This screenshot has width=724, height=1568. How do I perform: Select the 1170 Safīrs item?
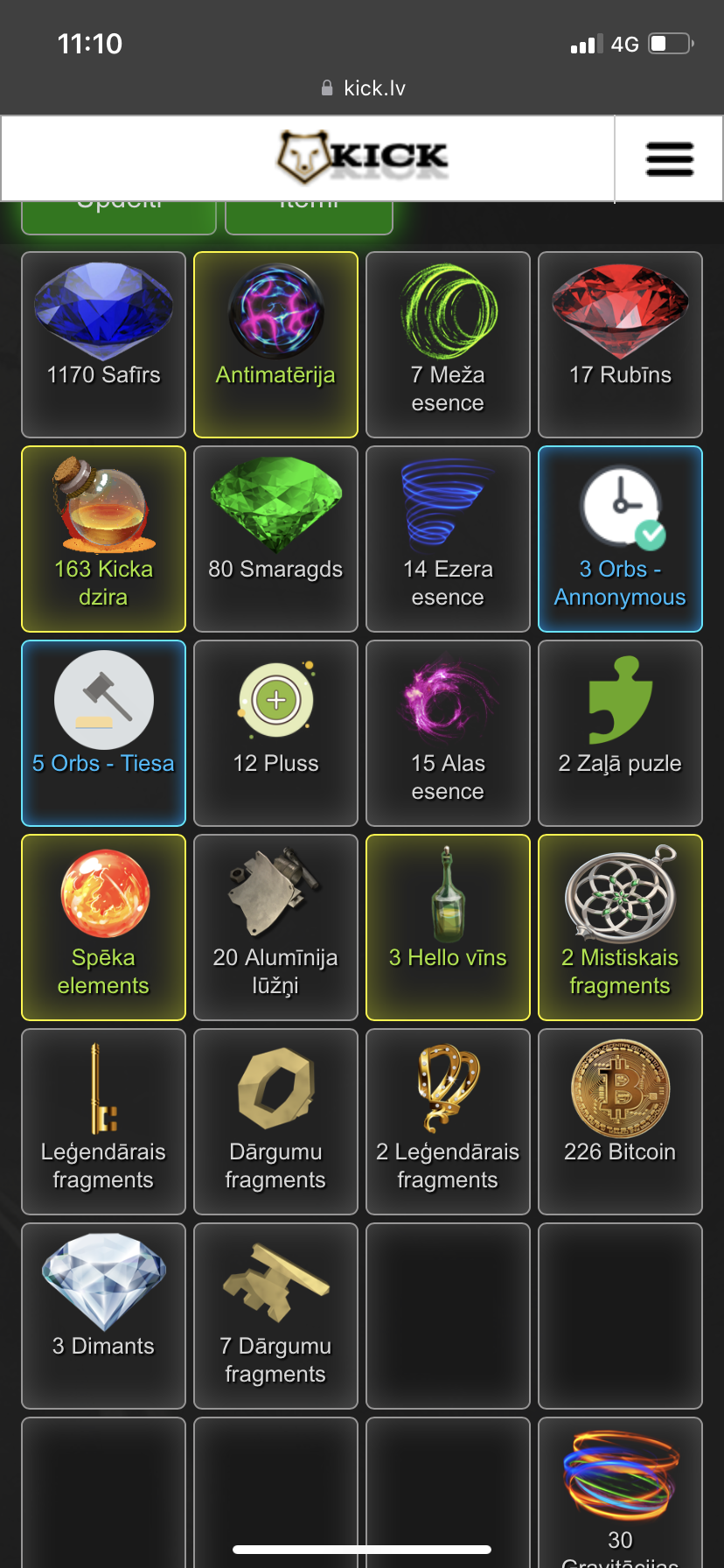click(x=103, y=344)
